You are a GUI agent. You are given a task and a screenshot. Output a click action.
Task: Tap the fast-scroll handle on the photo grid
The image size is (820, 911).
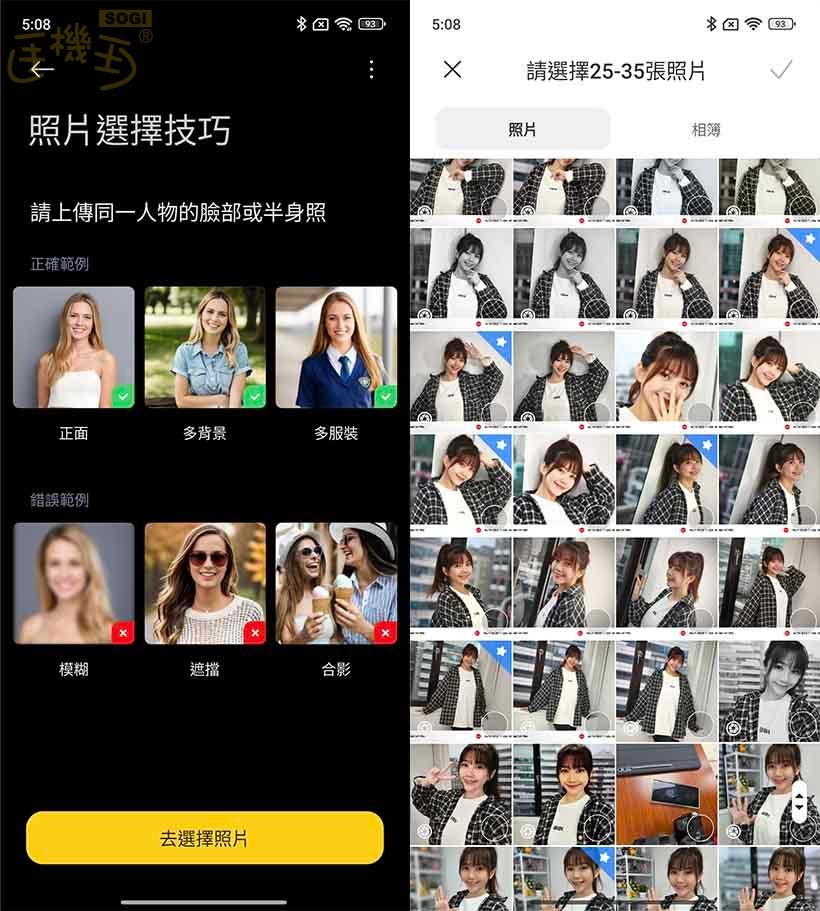pyautogui.click(x=799, y=801)
